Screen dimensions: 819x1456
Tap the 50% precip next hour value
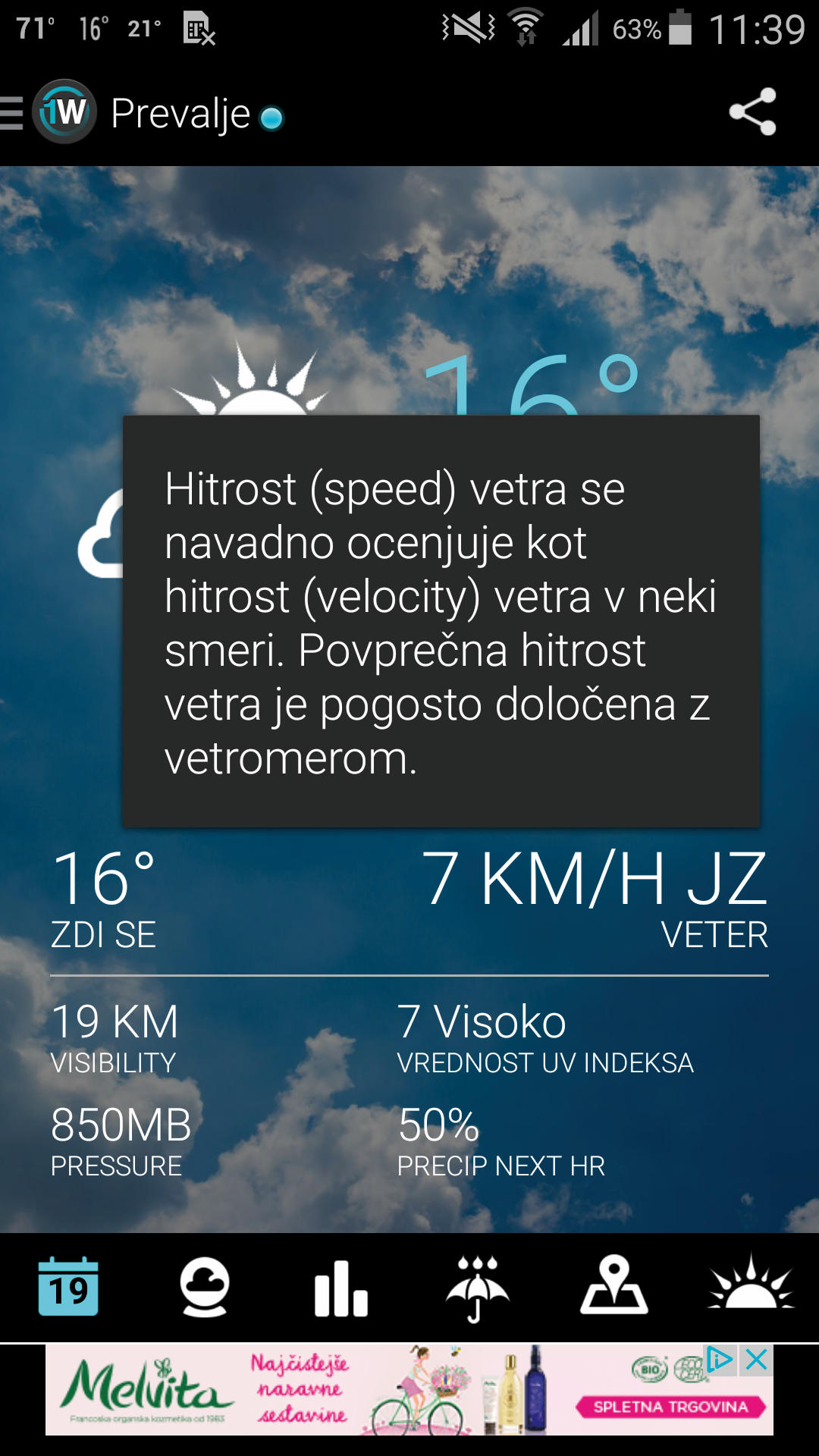(x=438, y=1125)
